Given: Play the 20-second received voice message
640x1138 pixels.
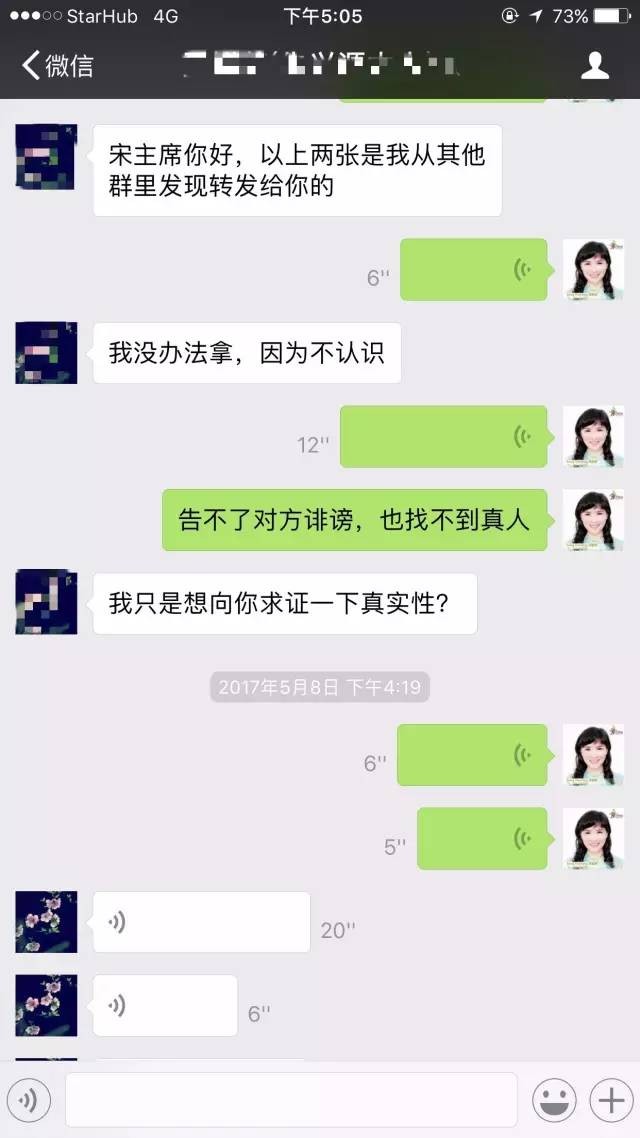Looking at the screenshot, I should (201, 922).
